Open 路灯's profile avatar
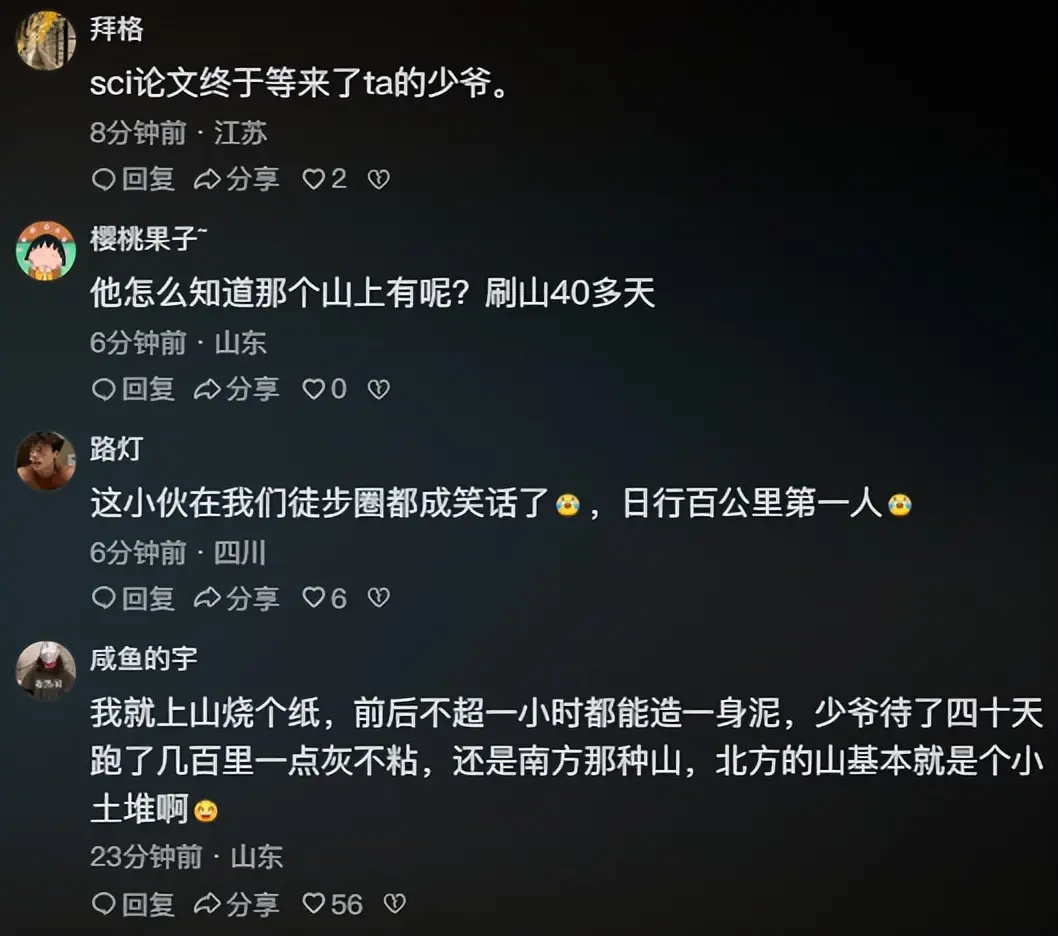Image resolution: width=1058 pixels, height=936 pixels. pyautogui.click(x=46, y=461)
